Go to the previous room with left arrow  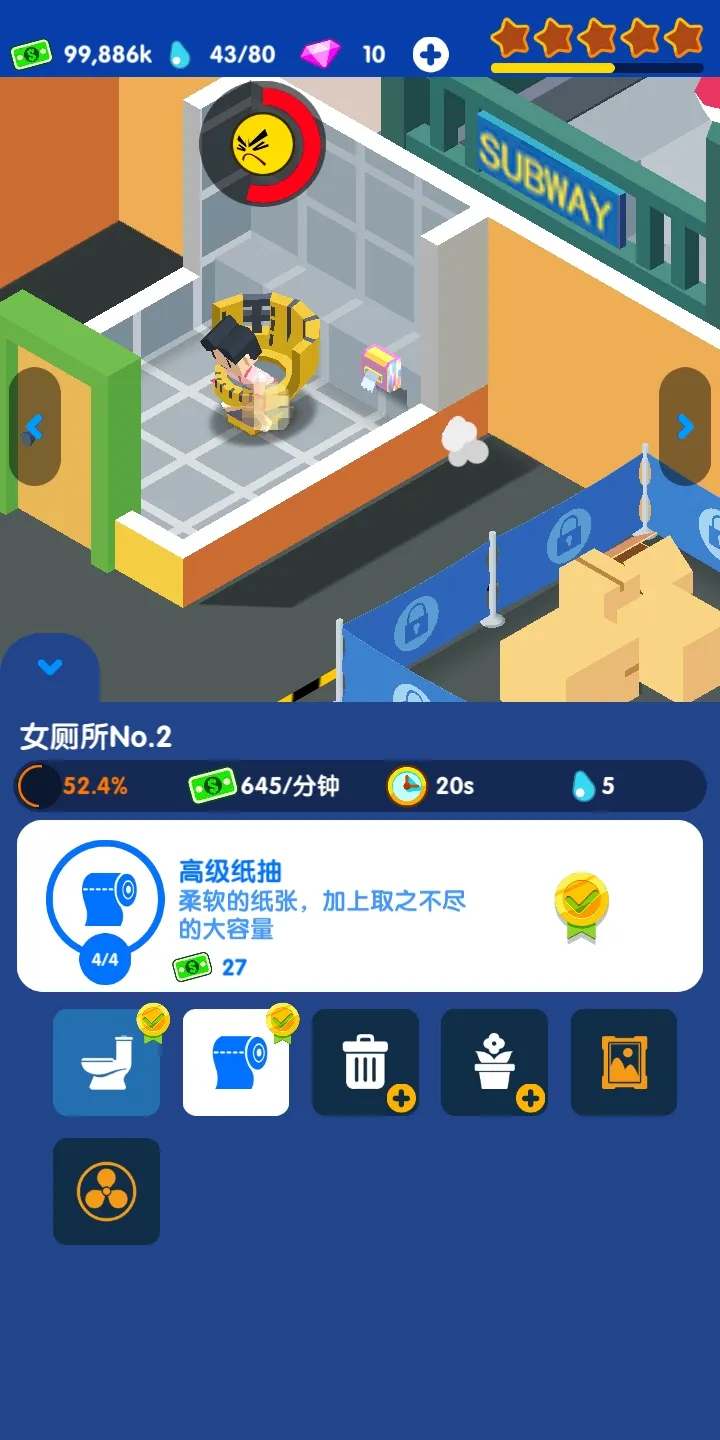tap(35, 427)
